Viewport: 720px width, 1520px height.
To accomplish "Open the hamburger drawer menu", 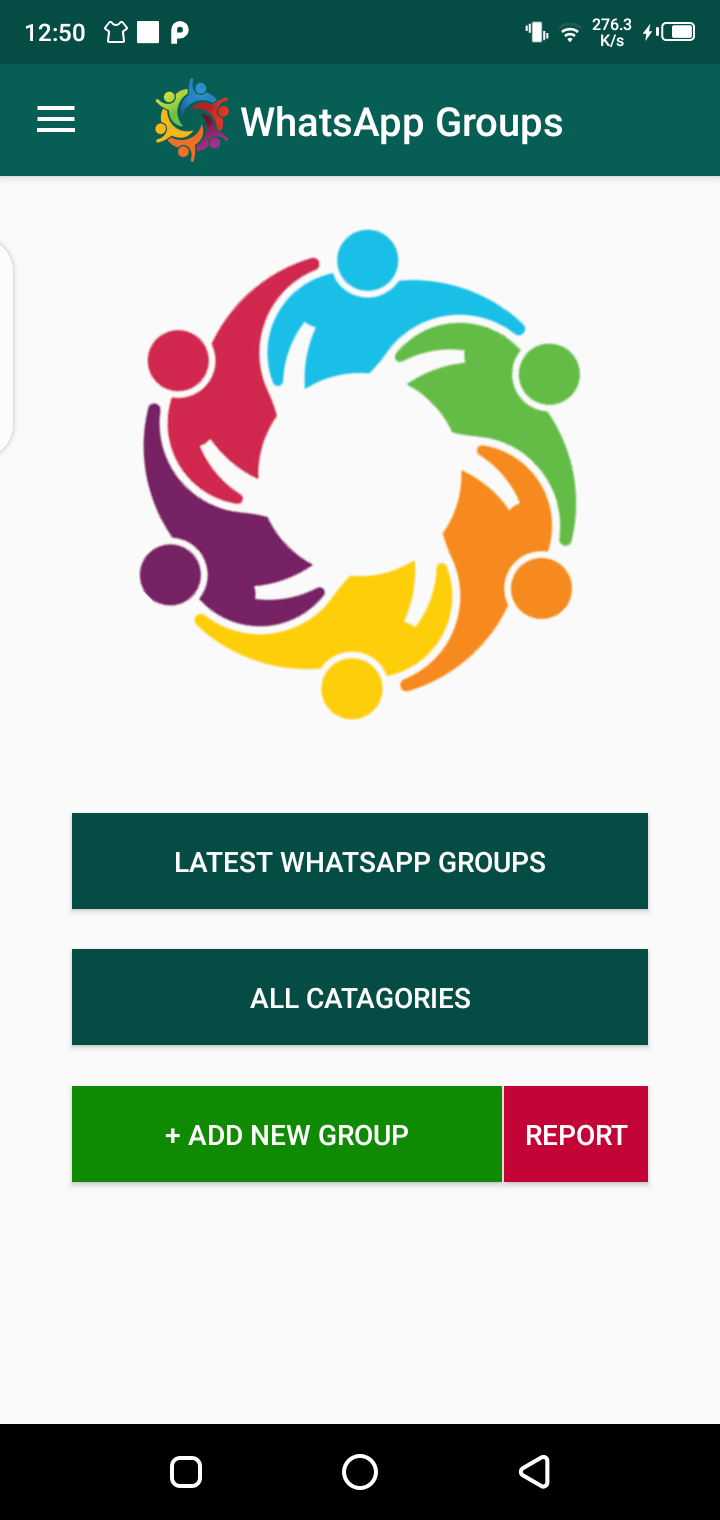I will tap(56, 120).
